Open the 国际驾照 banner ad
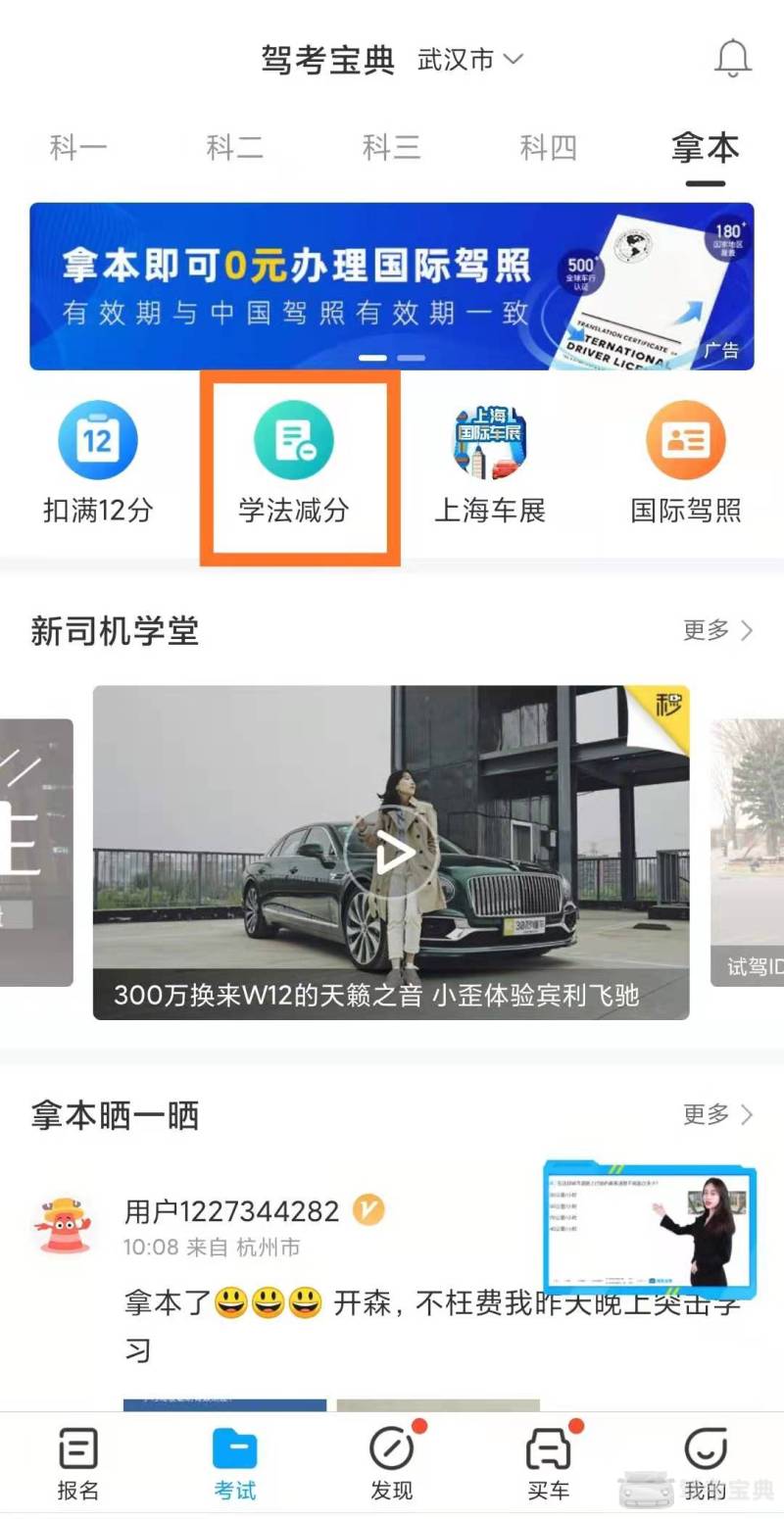This screenshot has width=784, height=1519. [392, 286]
